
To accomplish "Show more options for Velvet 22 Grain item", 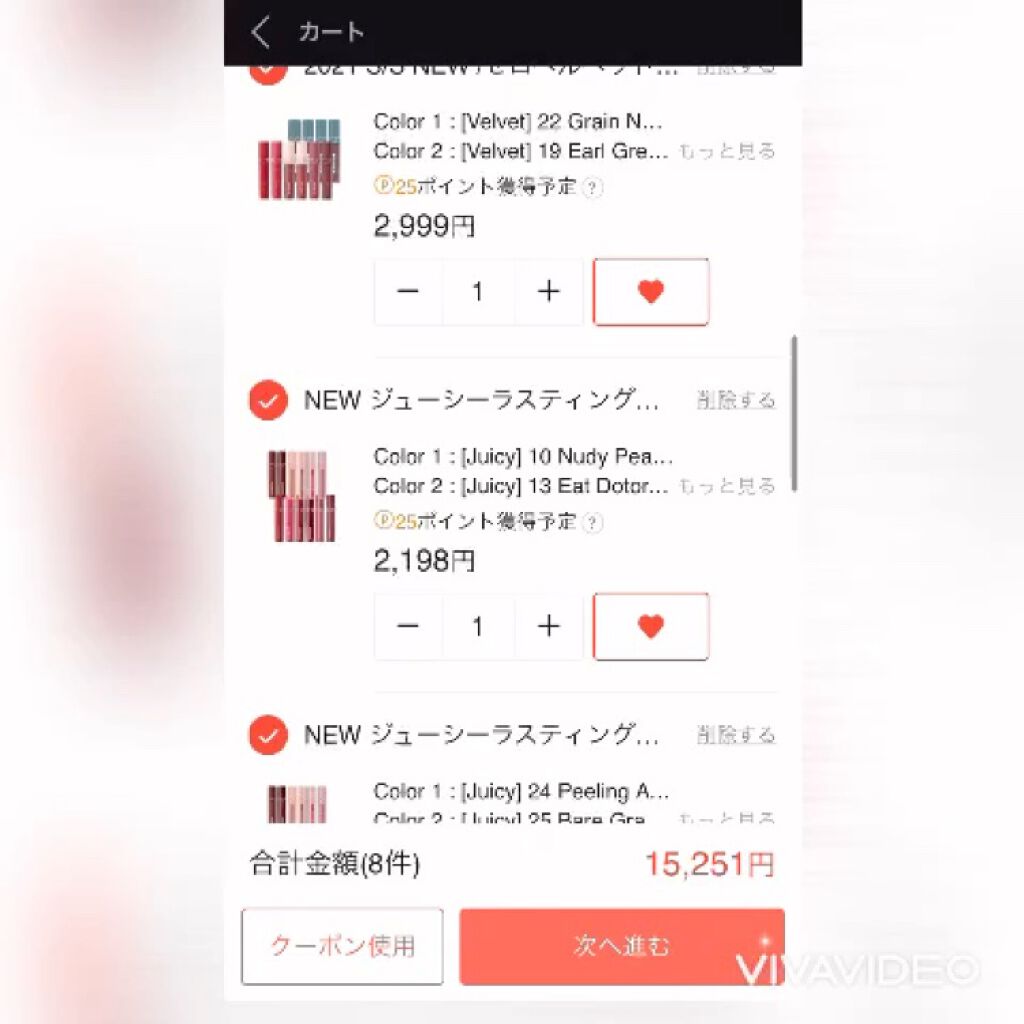I will 727,152.
